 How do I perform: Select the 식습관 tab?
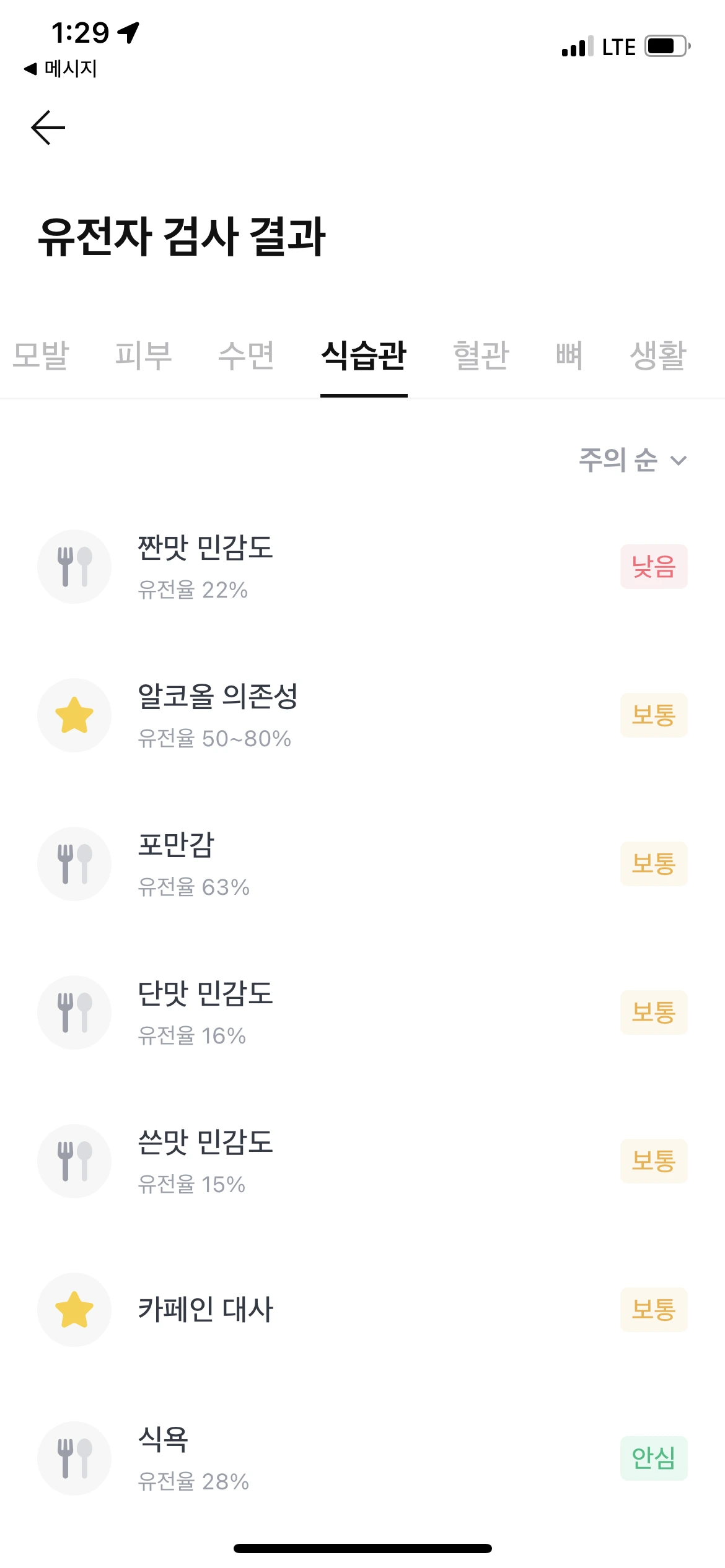click(x=364, y=355)
